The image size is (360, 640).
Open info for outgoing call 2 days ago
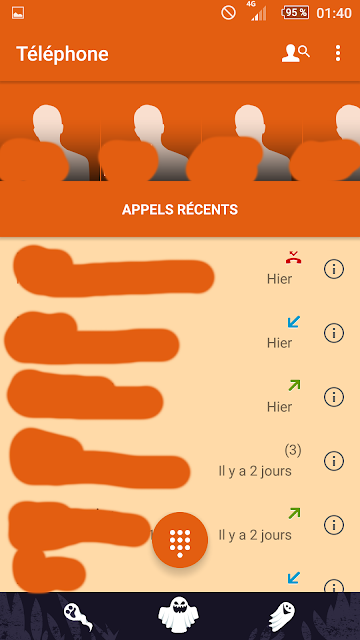tap(334, 525)
